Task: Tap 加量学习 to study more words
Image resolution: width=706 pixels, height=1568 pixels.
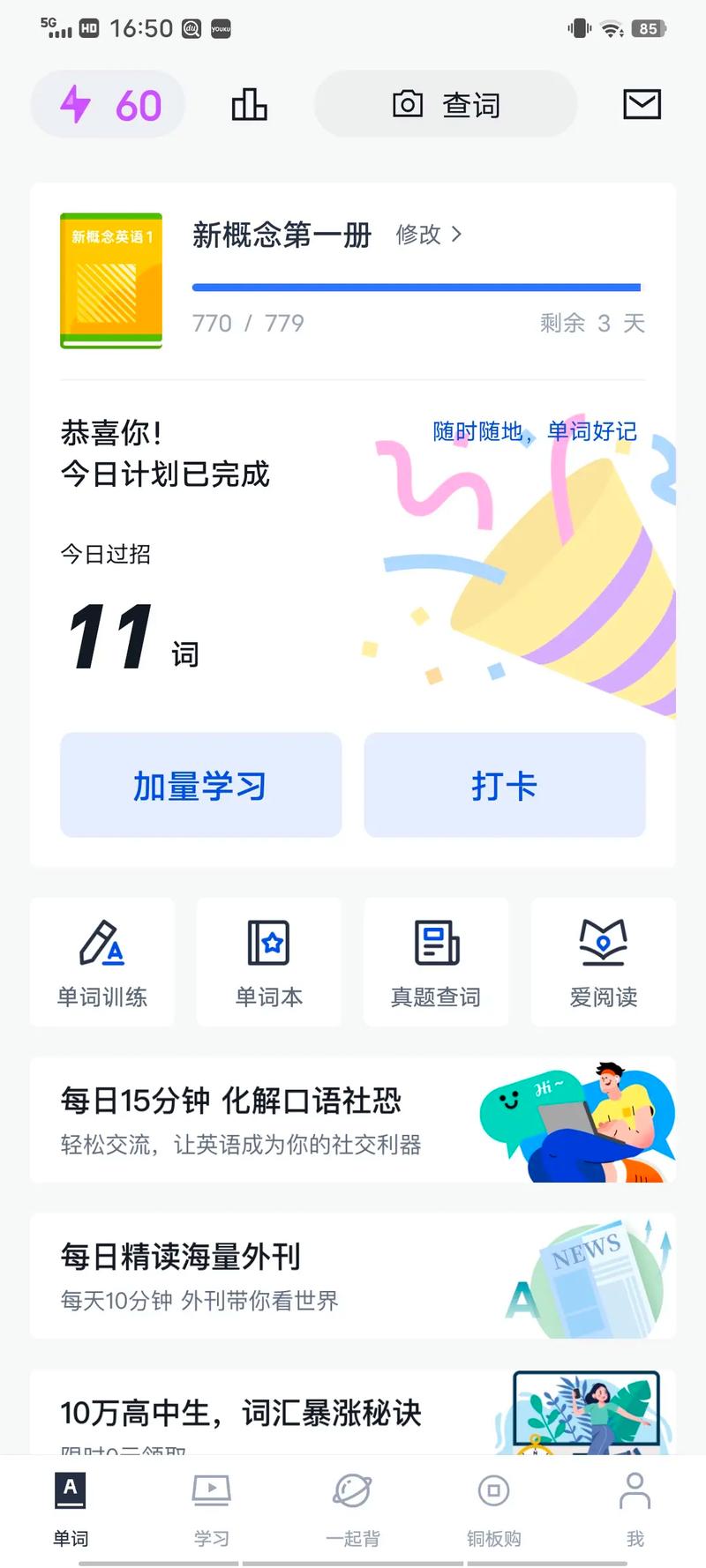Action: (199, 785)
